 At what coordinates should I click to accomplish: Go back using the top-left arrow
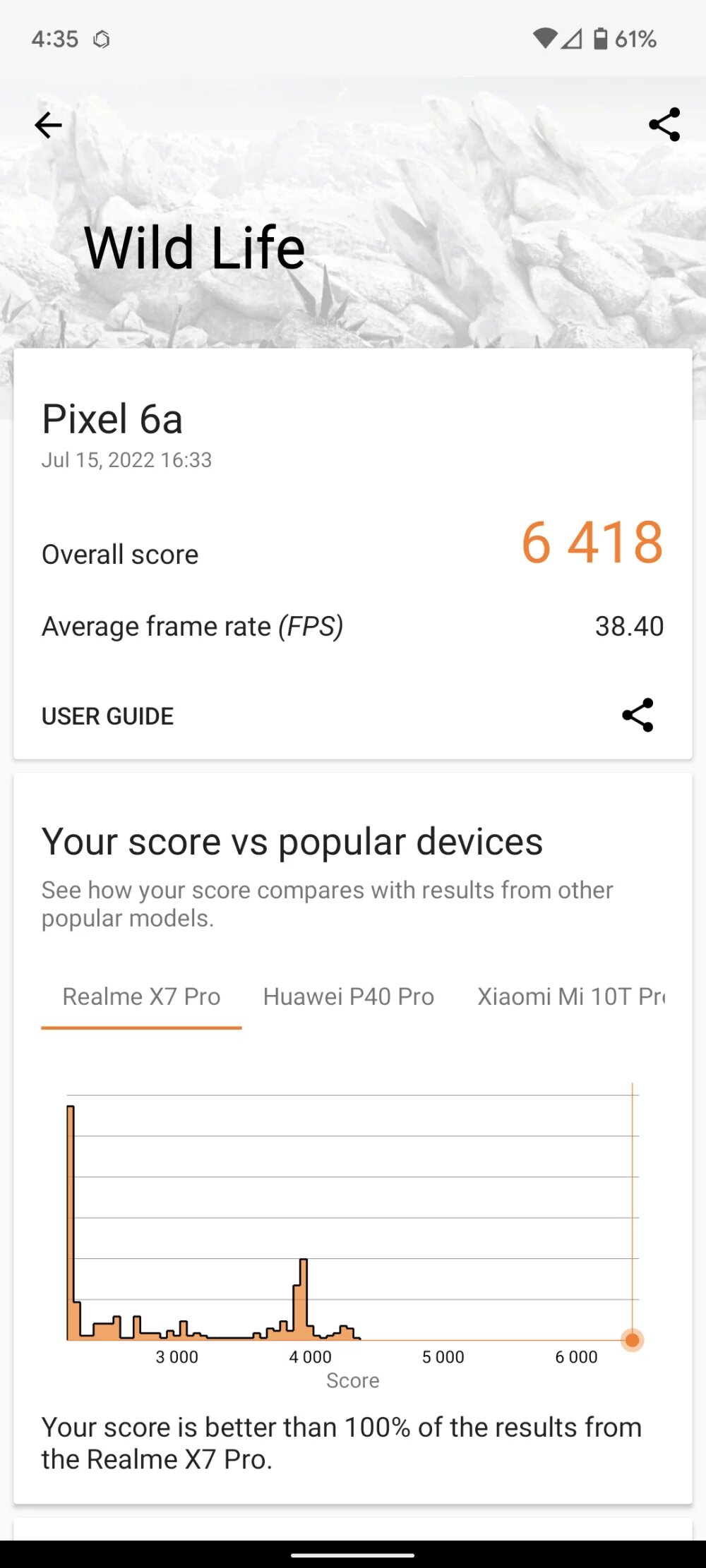pos(48,126)
